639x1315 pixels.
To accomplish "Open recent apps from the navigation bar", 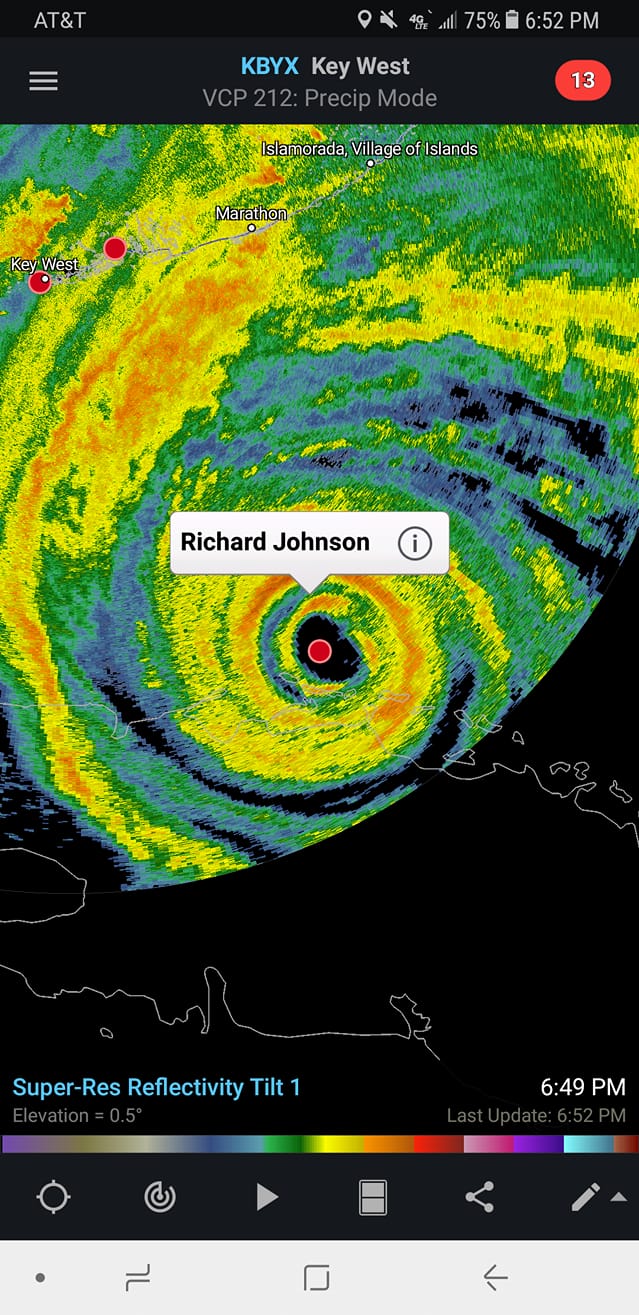I will pyautogui.click(x=137, y=1277).
